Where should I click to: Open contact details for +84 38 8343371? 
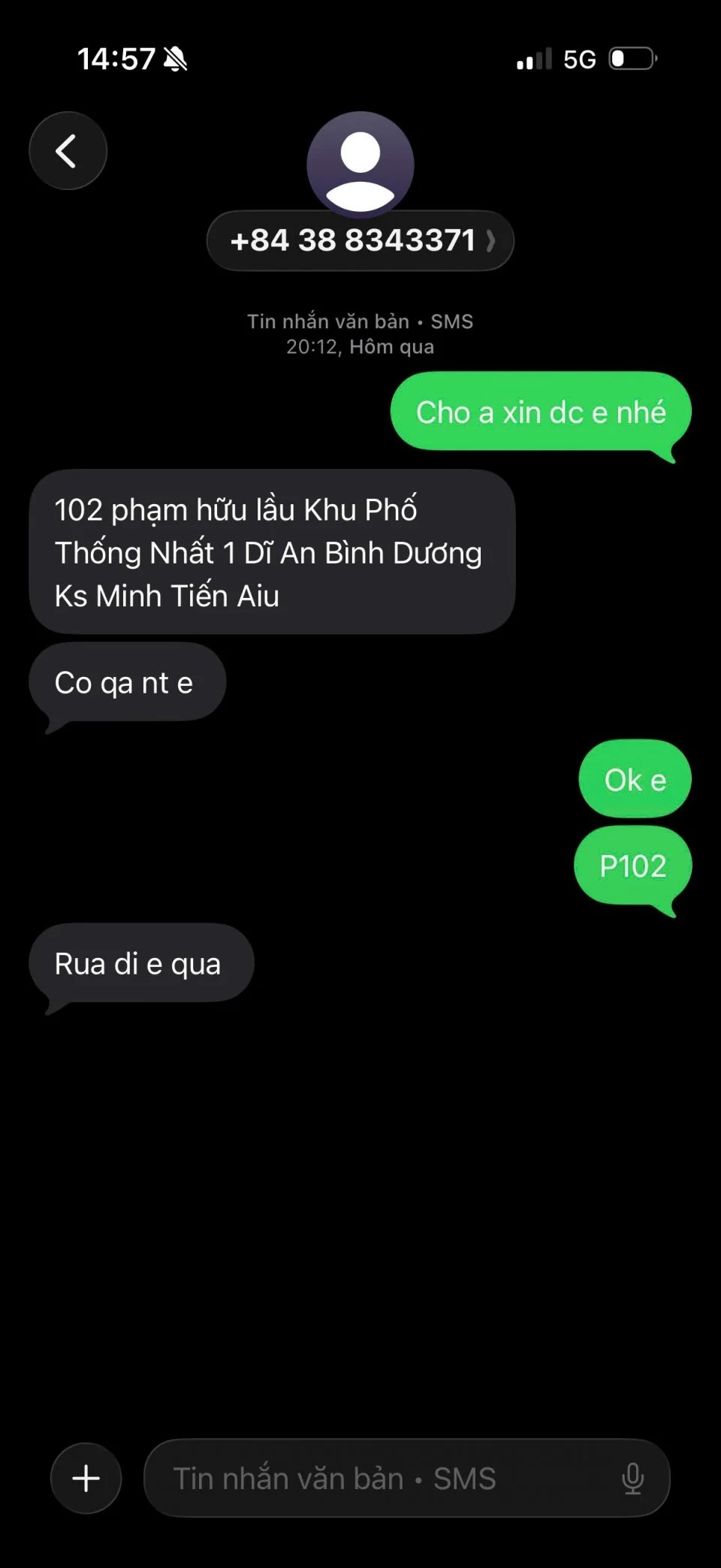pos(360,241)
